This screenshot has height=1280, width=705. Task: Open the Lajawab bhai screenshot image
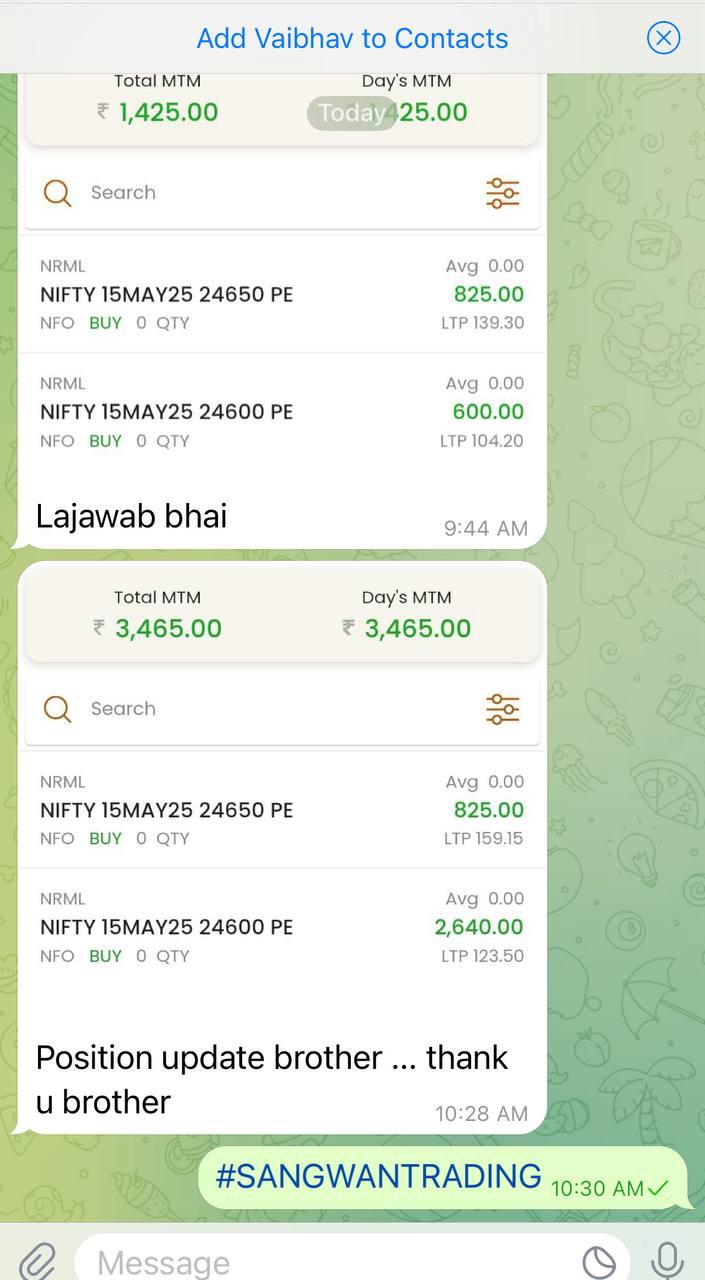(282, 300)
